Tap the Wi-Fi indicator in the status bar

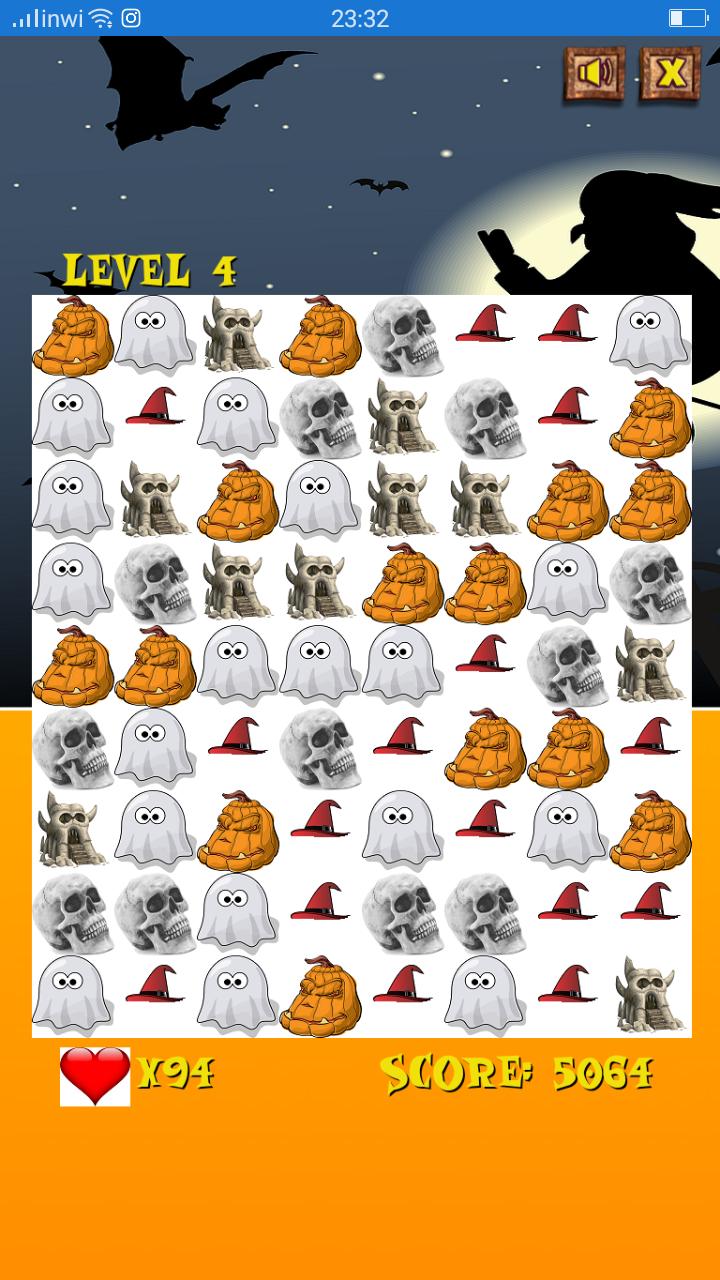coord(98,16)
